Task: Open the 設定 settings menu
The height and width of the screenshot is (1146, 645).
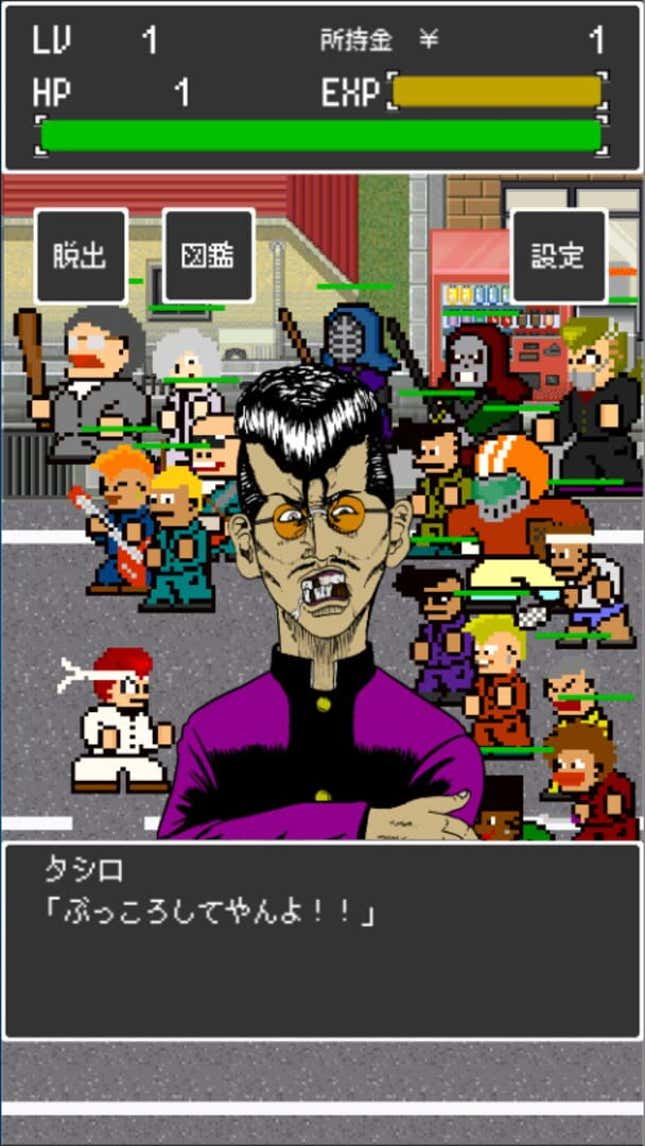Action: click(559, 255)
